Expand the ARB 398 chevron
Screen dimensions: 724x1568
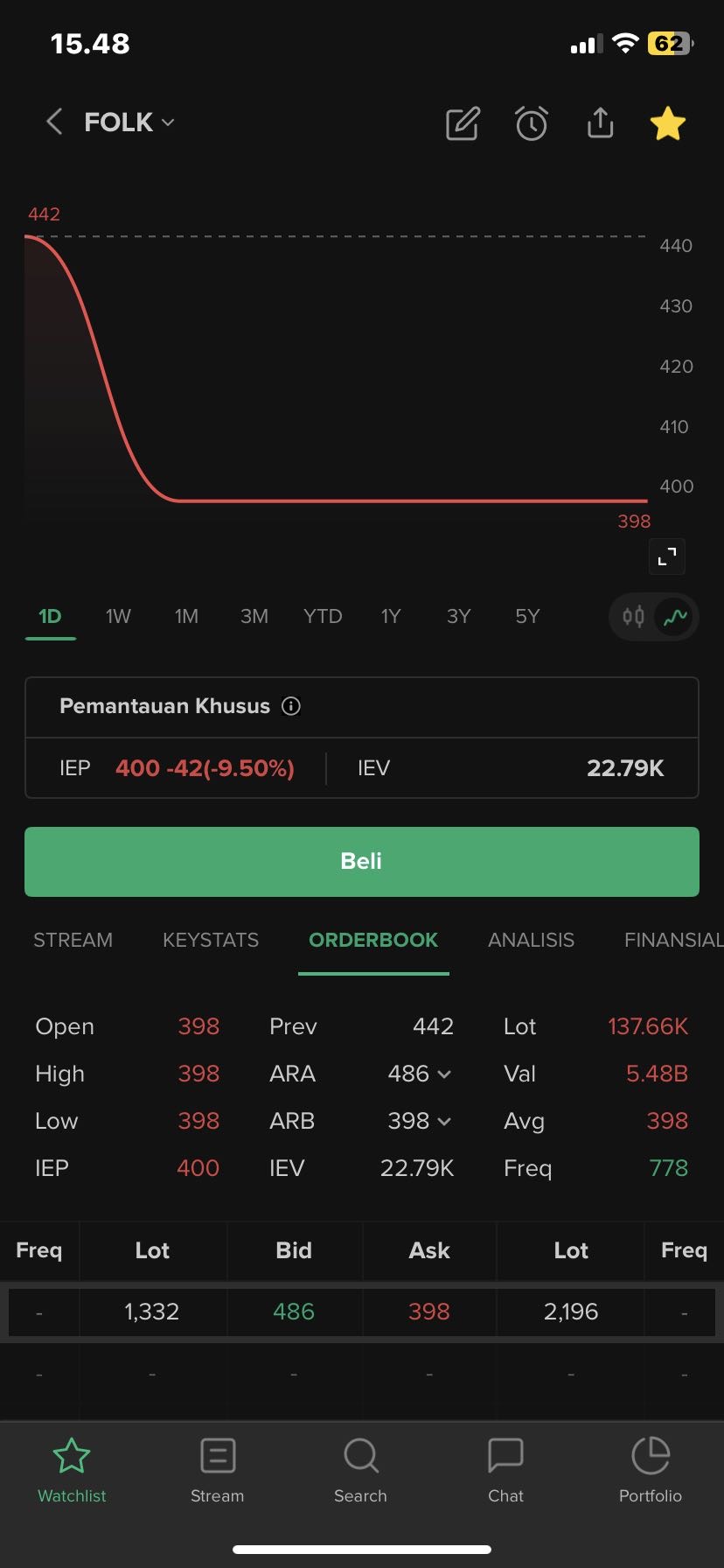pos(444,1122)
